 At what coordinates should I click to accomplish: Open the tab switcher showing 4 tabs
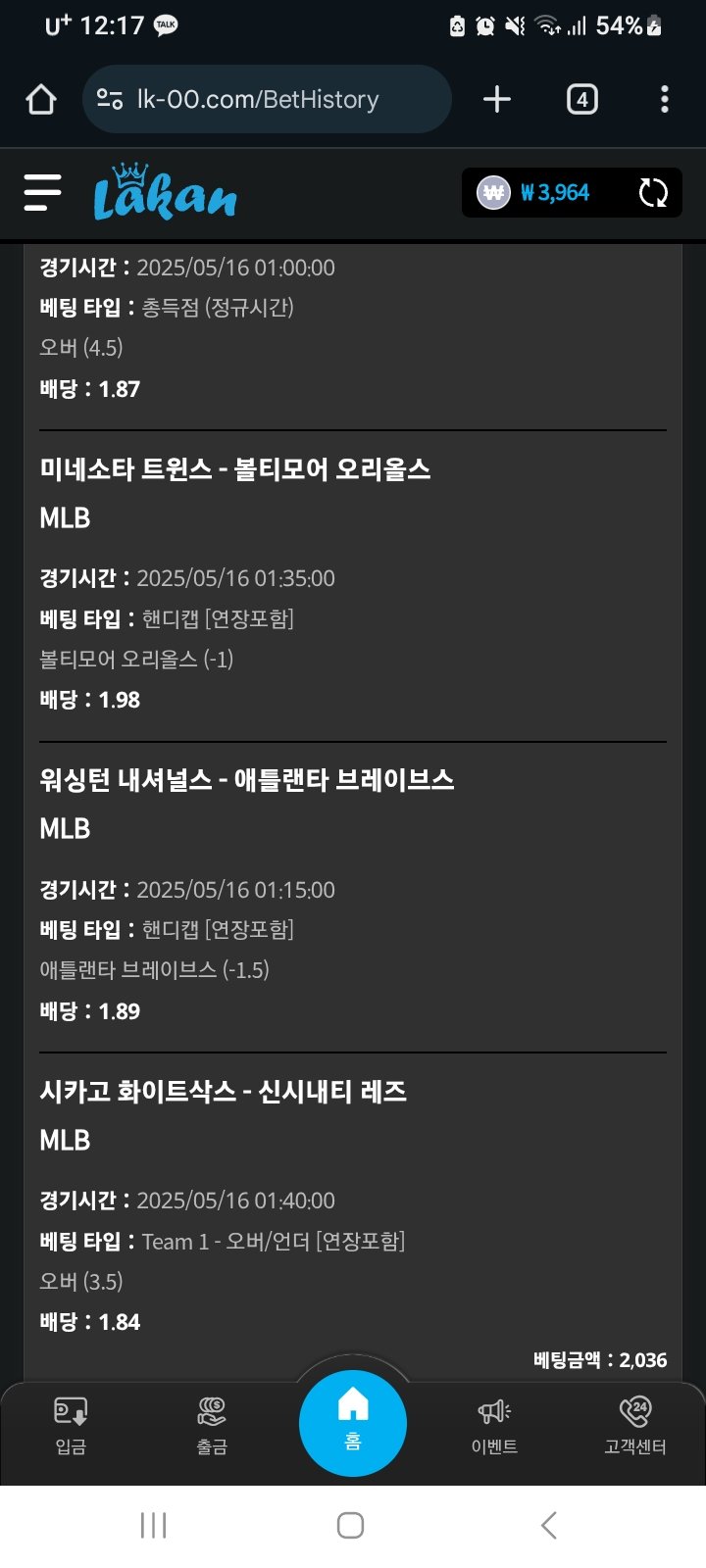(x=582, y=99)
